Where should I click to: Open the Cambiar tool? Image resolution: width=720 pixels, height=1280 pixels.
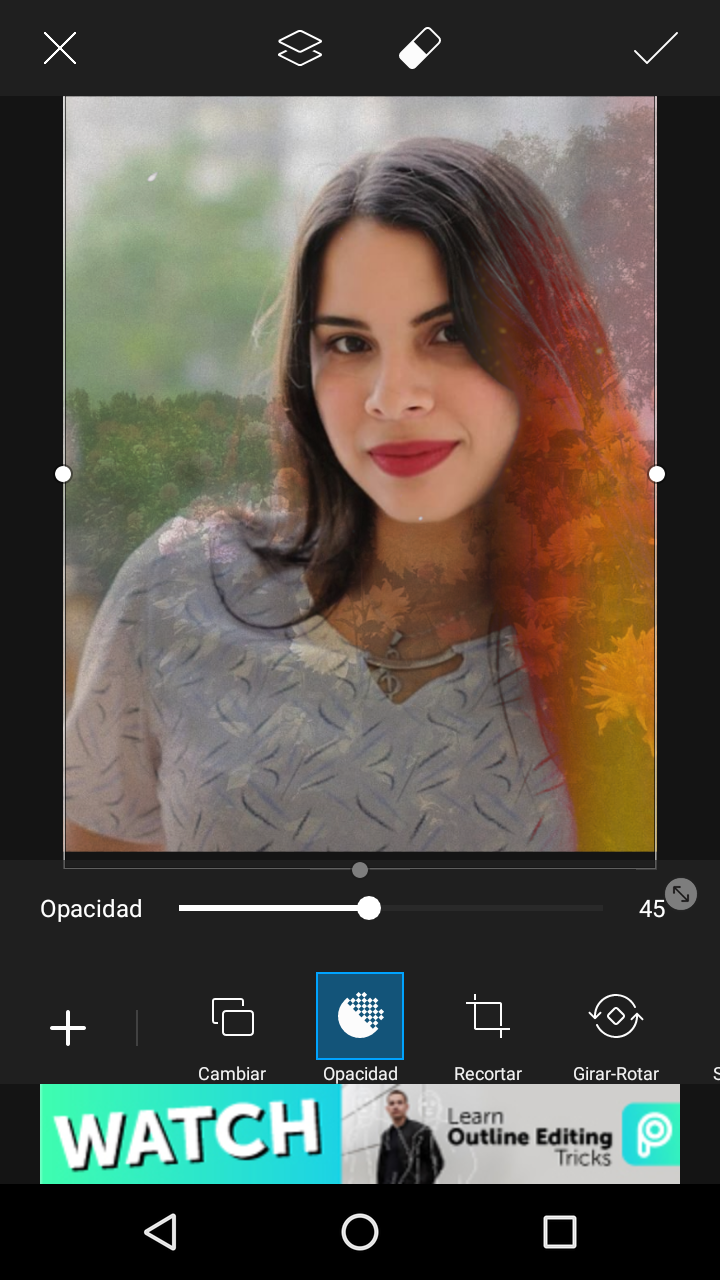(232, 1030)
